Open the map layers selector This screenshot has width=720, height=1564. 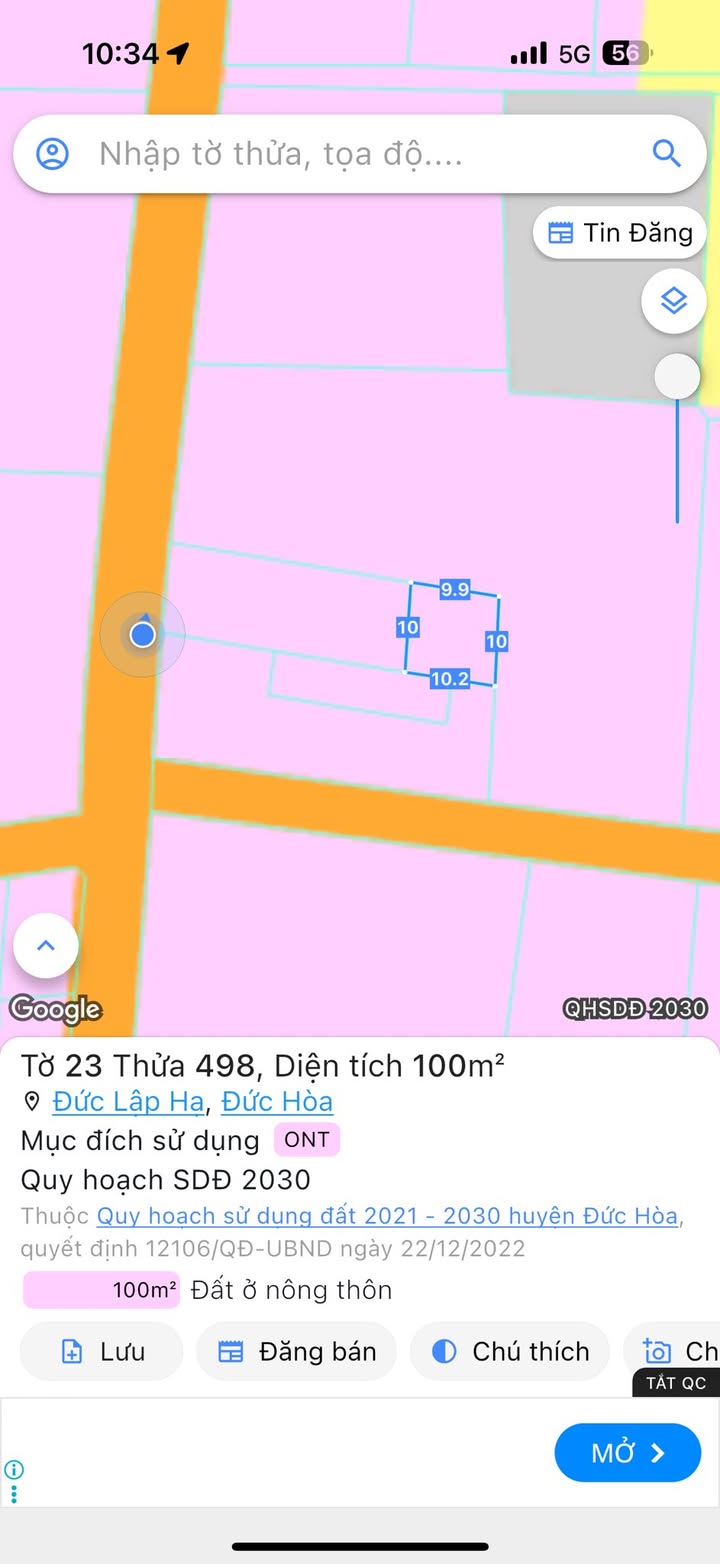[x=674, y=300]
